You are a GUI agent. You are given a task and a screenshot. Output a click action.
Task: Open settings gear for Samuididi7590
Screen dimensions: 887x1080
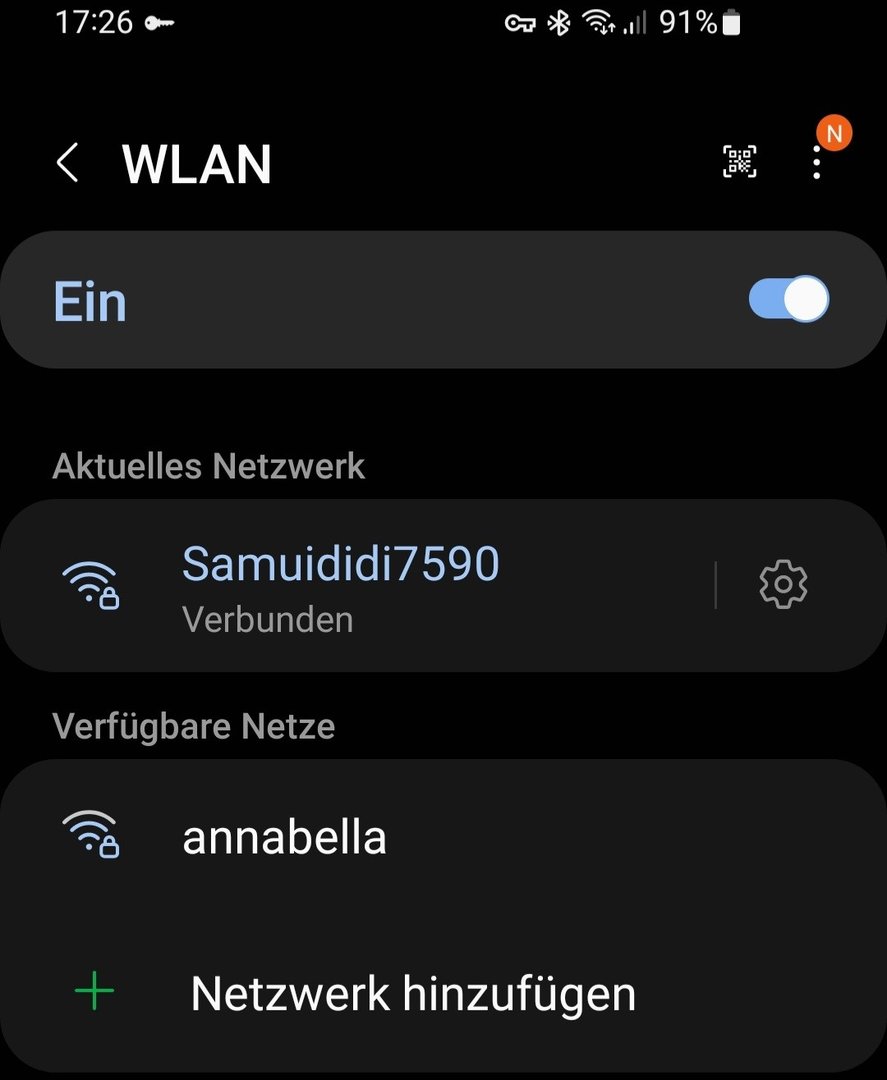(783, 585)
